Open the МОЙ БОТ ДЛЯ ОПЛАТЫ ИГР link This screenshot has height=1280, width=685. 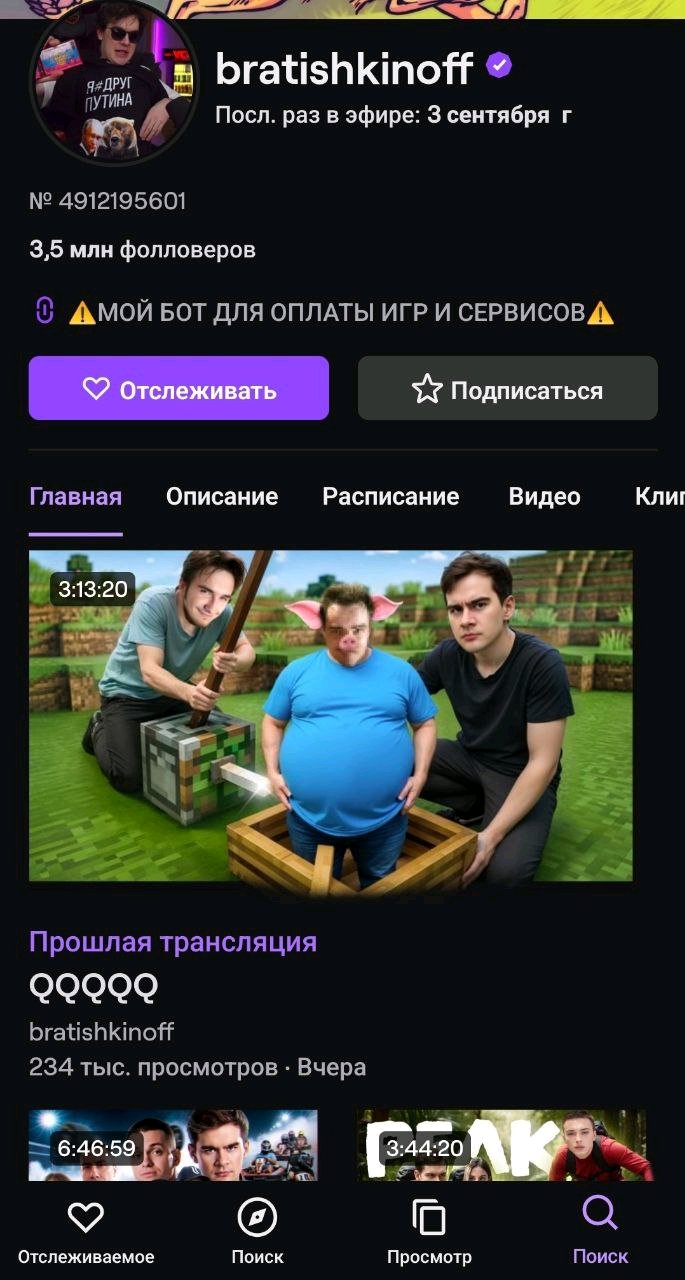pos(340,312)
